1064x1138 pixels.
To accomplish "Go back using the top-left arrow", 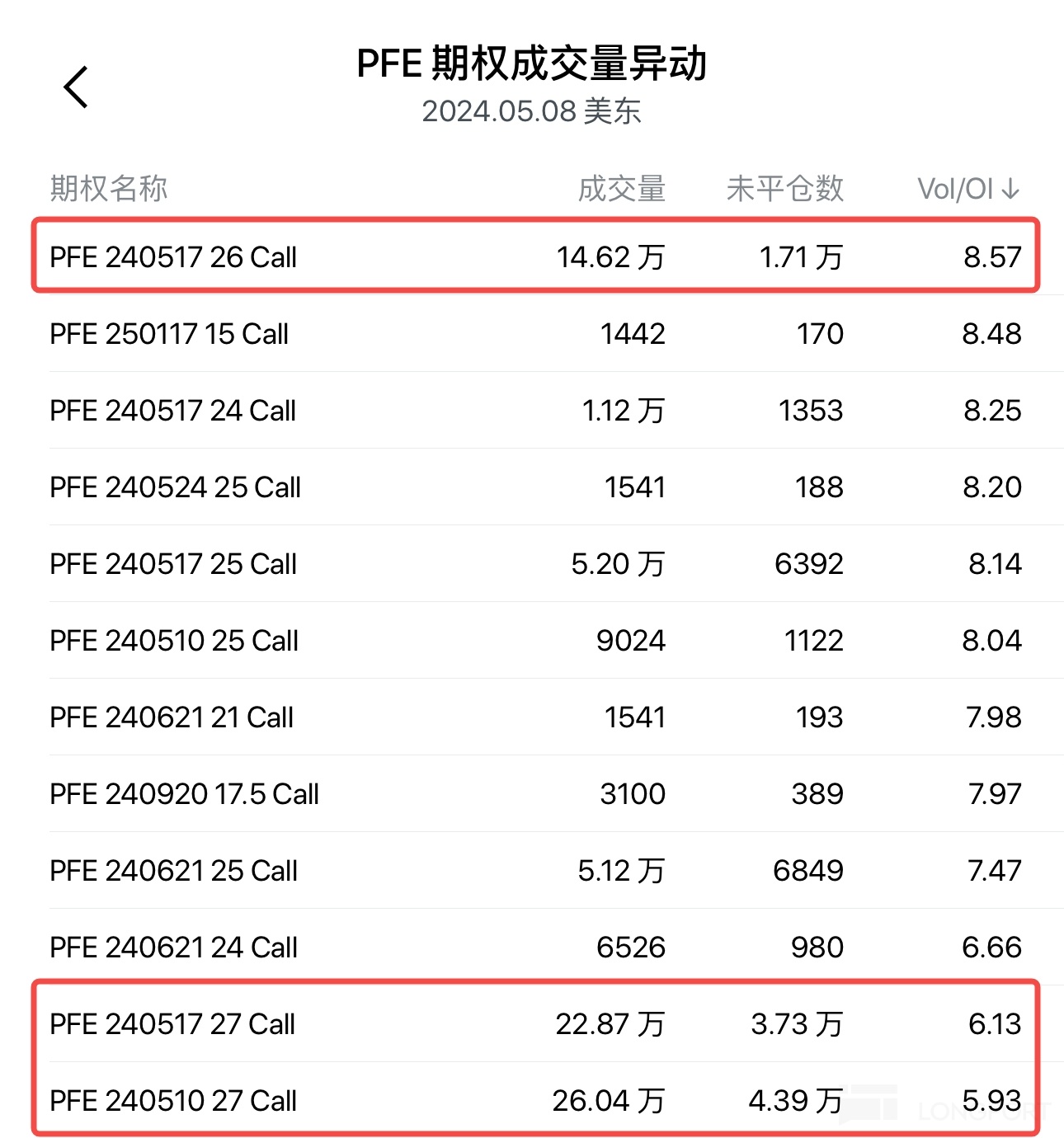I will pyautogui.click(x=76, y=87).
